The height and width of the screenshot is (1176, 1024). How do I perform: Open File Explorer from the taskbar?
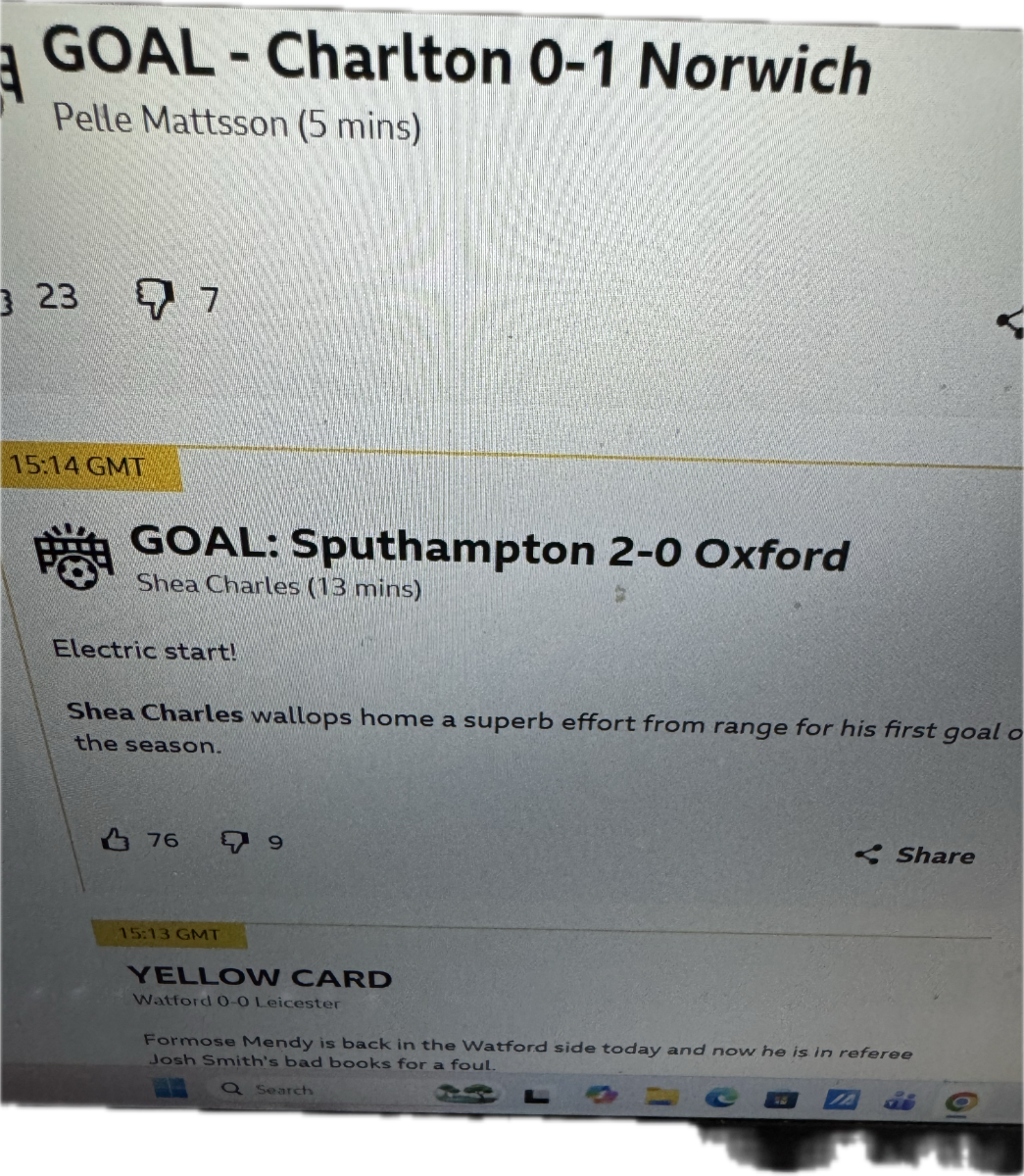[661, 1097]
